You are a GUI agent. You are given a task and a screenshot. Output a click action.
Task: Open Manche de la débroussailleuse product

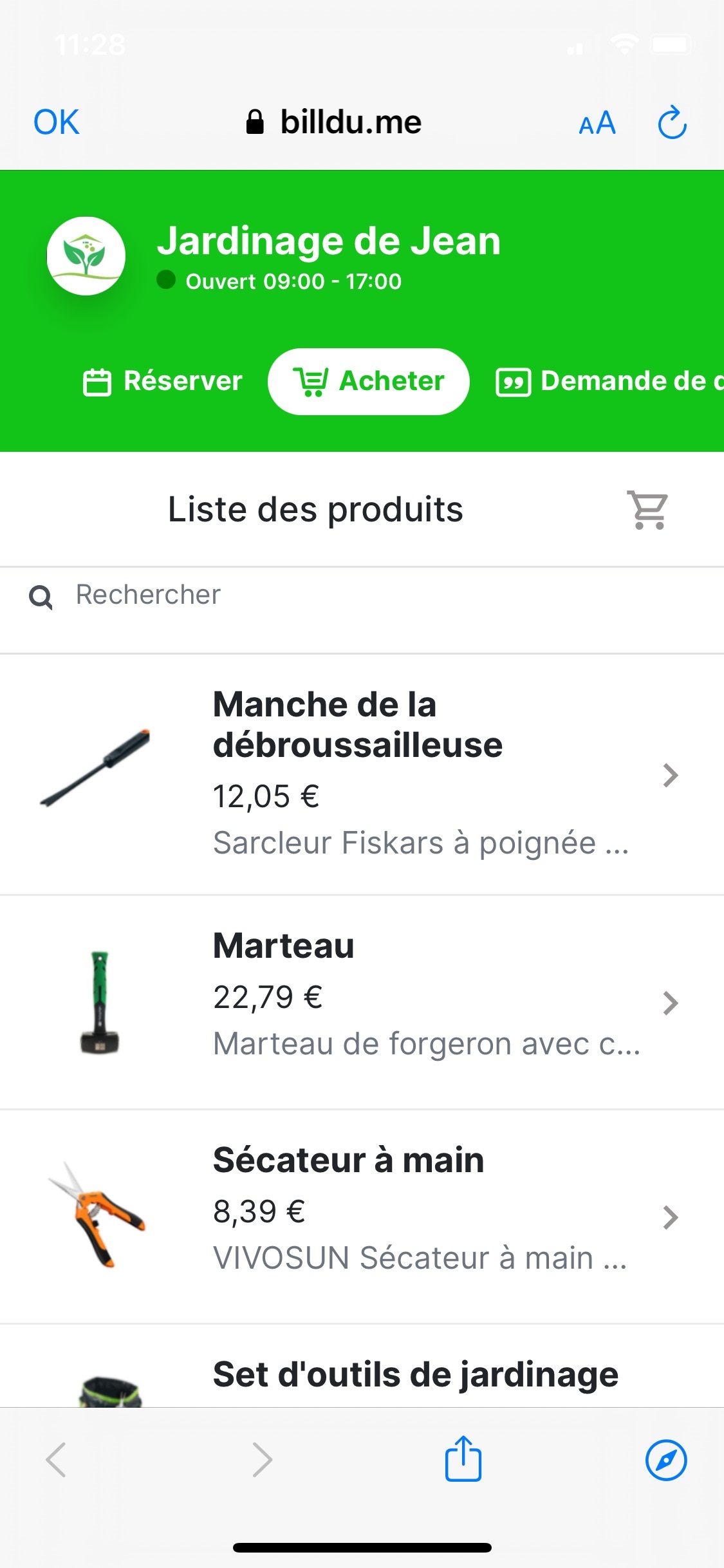coord(362,774)
